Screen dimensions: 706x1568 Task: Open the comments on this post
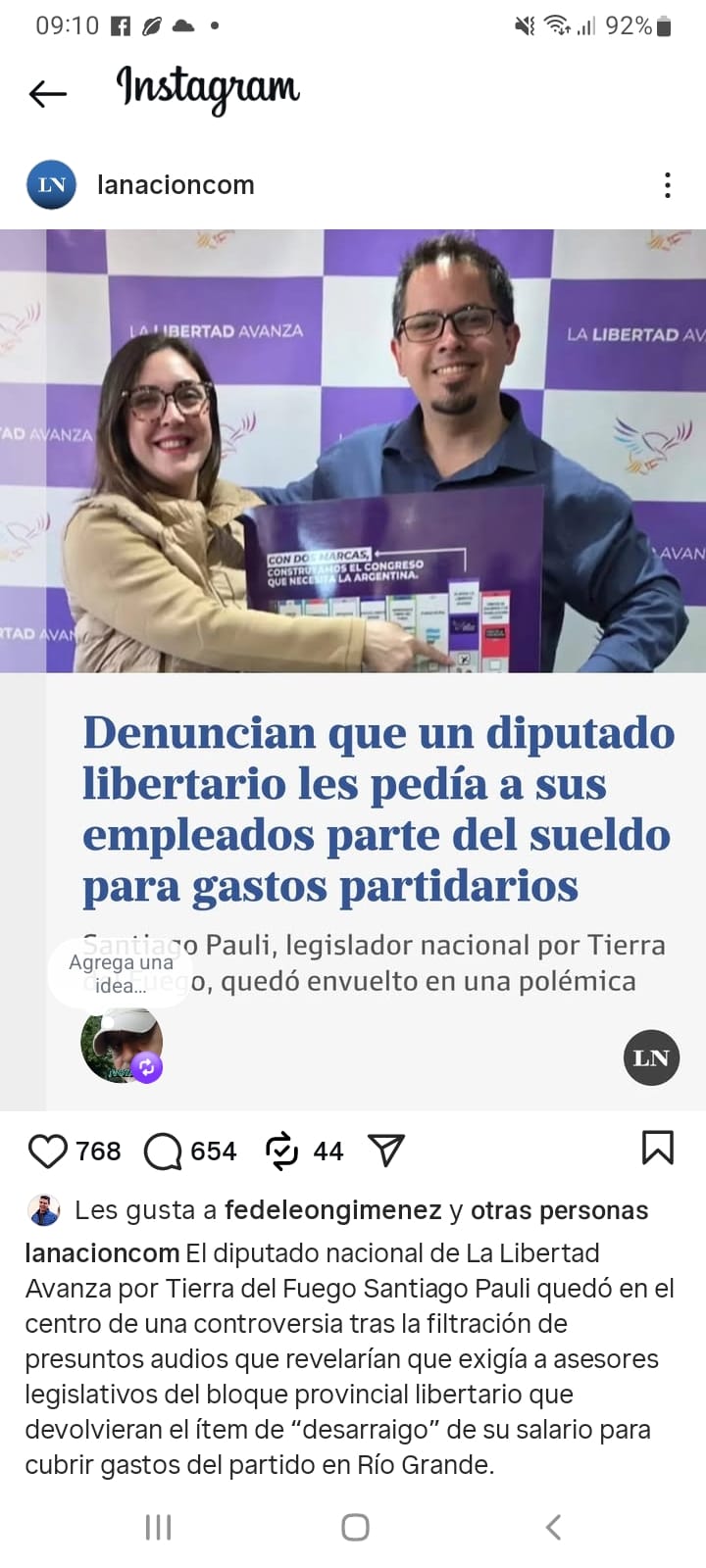coord(163,1151)
